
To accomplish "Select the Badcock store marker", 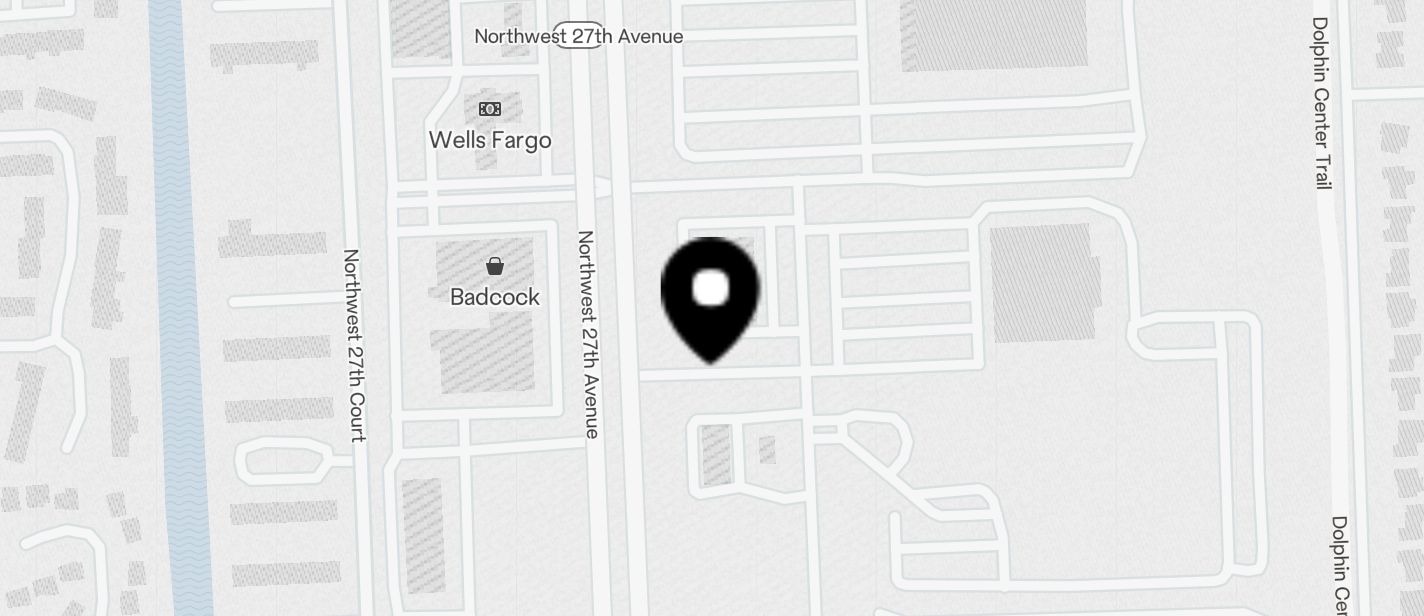I will [x=494, y=267].
